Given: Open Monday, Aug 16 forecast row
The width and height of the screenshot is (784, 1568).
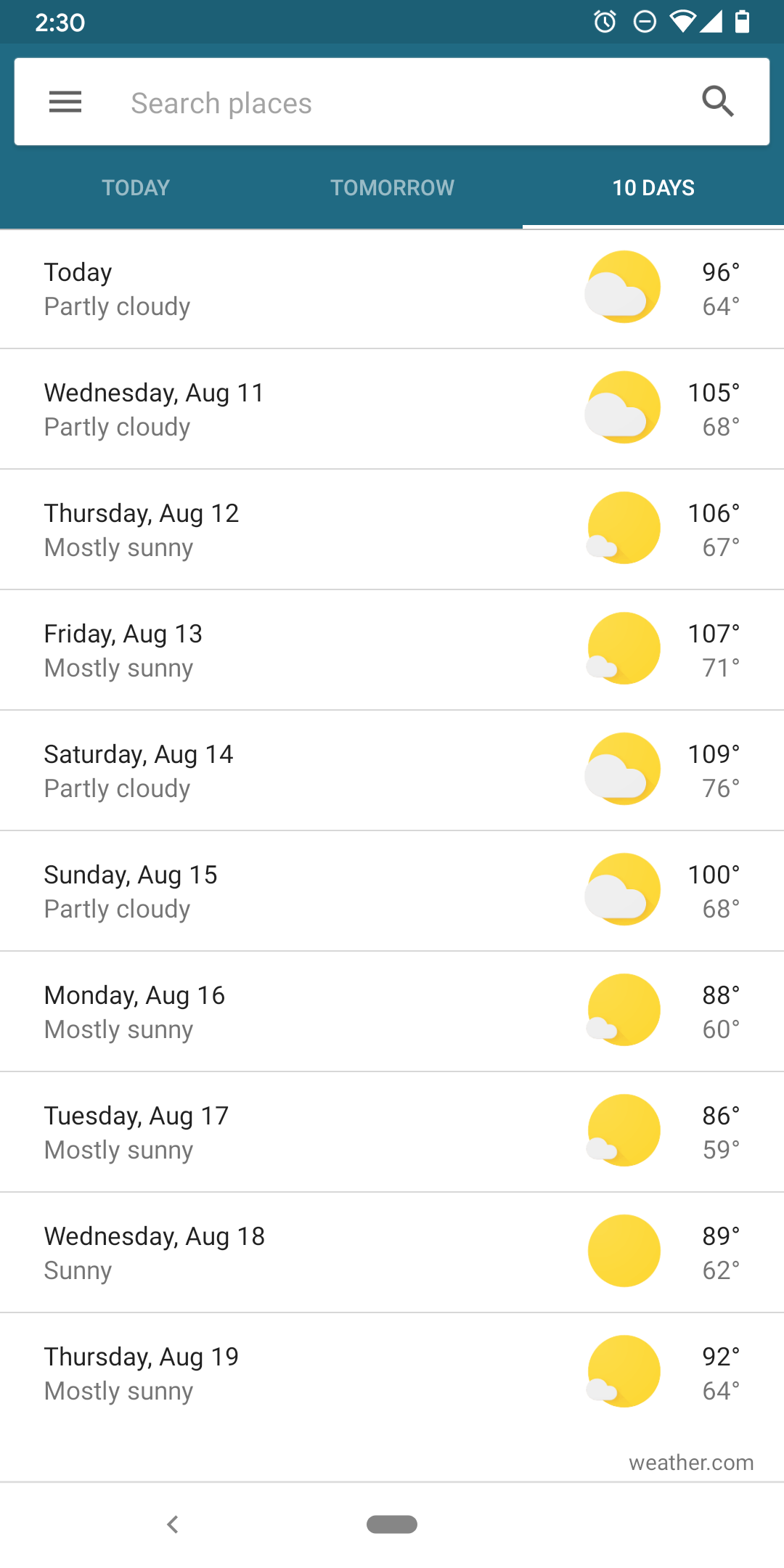Looking at the screenshot, I should (x=392, y=1012).
